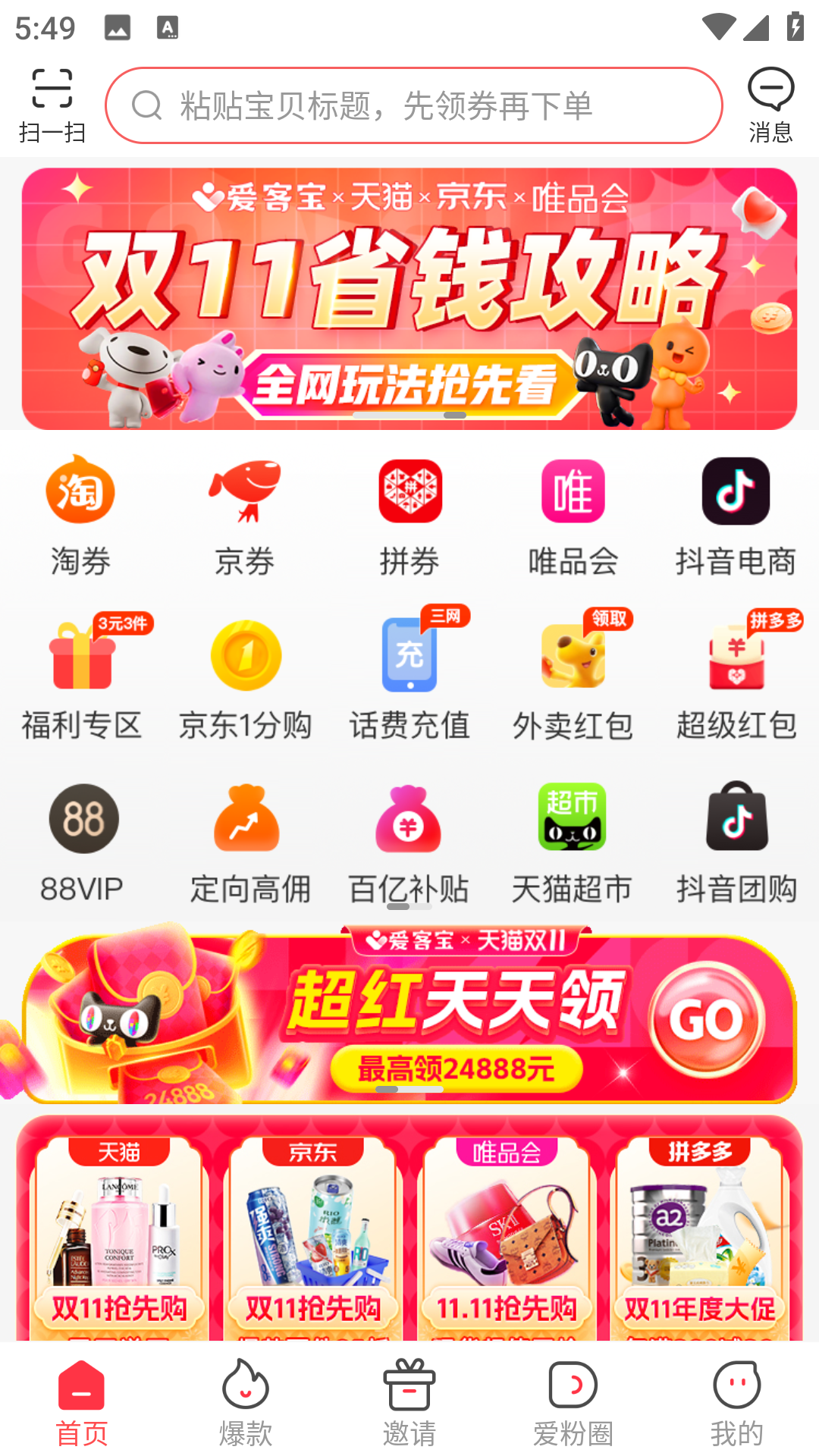Switch to the 邀请 tab
819x1456 pixels.
[x=409, y=1403]
